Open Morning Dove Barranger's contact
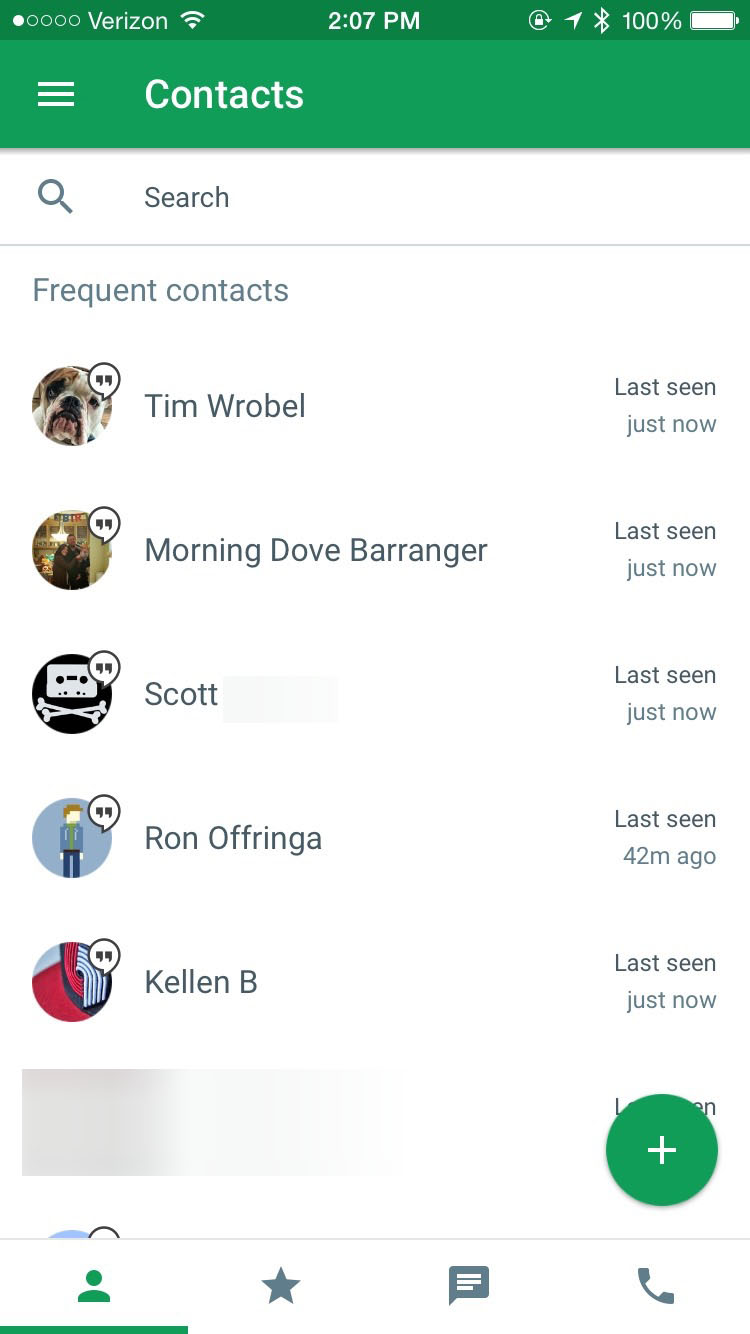Image resolution: width=750 pixels, height=1334 pixels. click(315, 550)
